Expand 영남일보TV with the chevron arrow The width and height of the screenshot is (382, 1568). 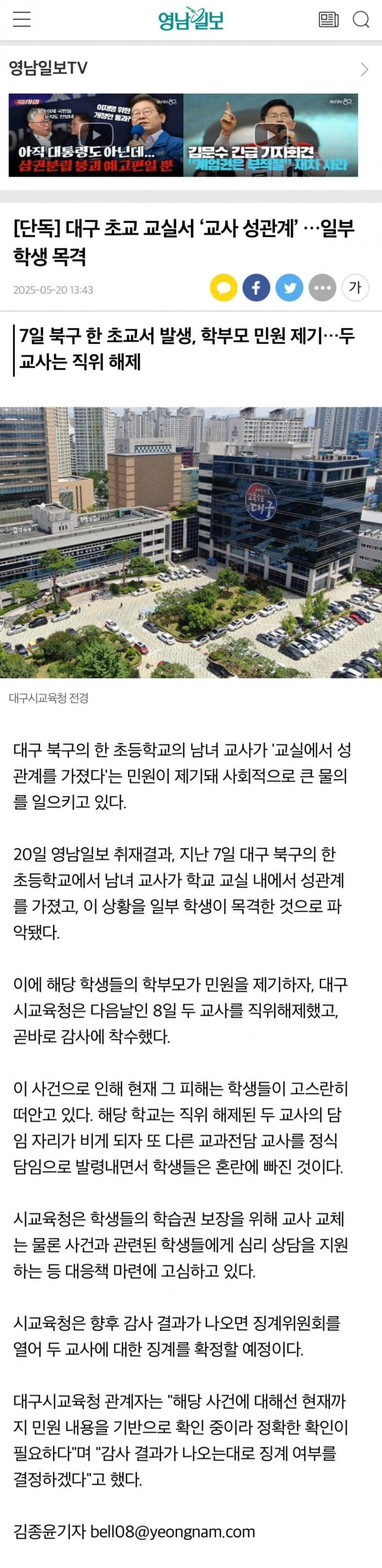pyautogui.click(x=364, y=69)
